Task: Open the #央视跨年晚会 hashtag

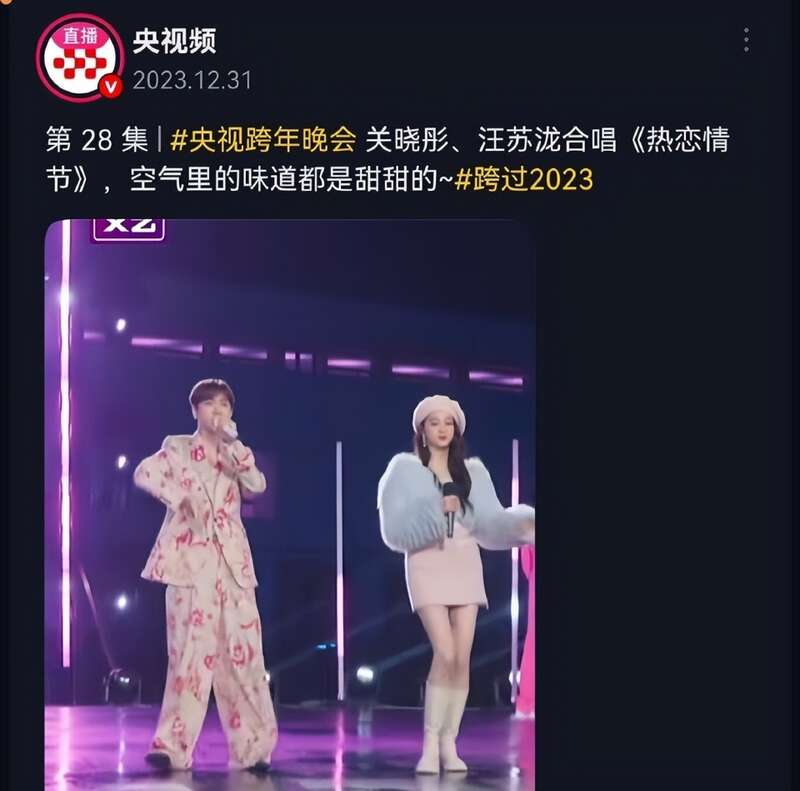Action: 264,139
